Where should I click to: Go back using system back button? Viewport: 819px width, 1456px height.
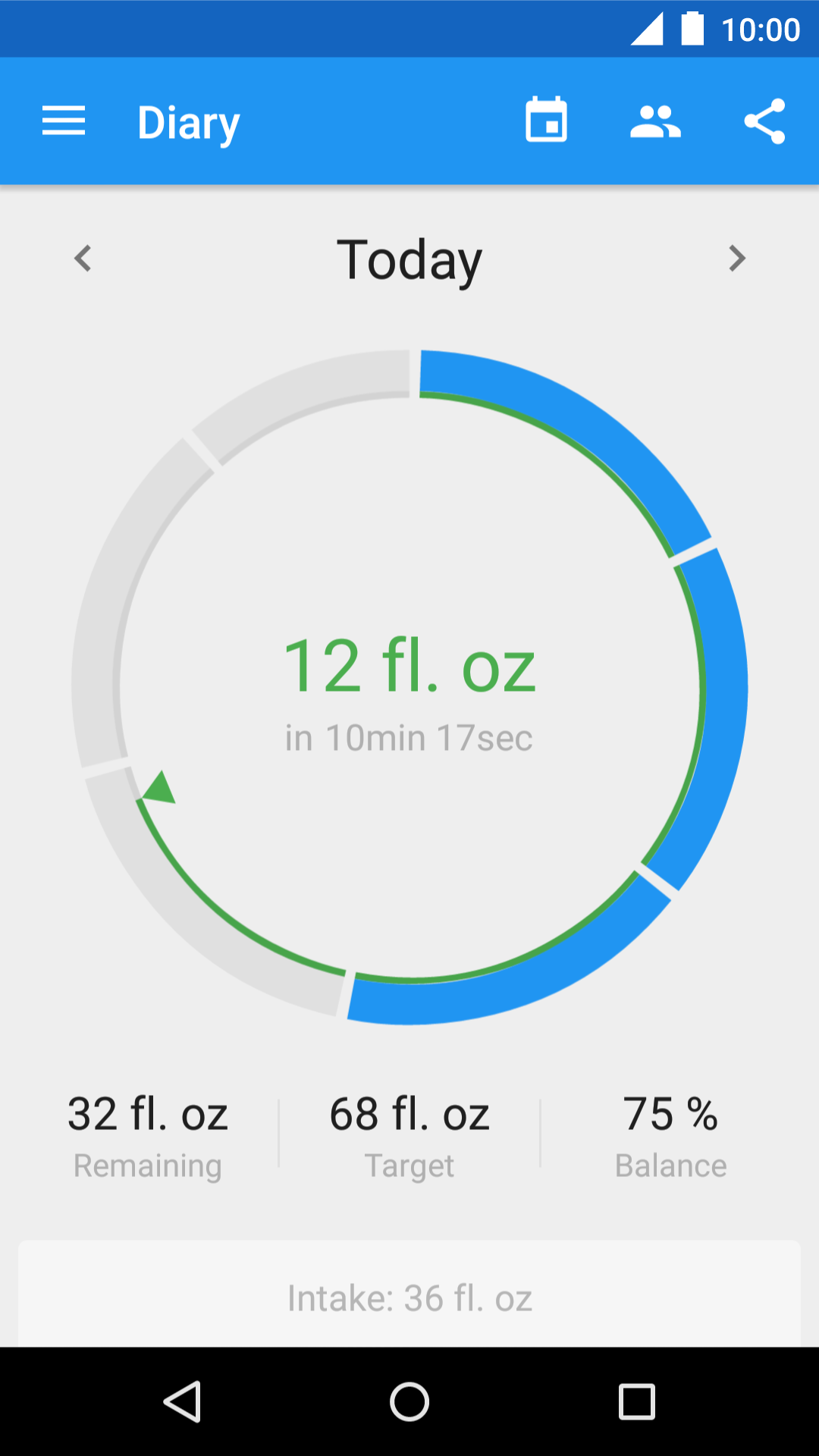pyautogui.click(x=182, y=1401)
